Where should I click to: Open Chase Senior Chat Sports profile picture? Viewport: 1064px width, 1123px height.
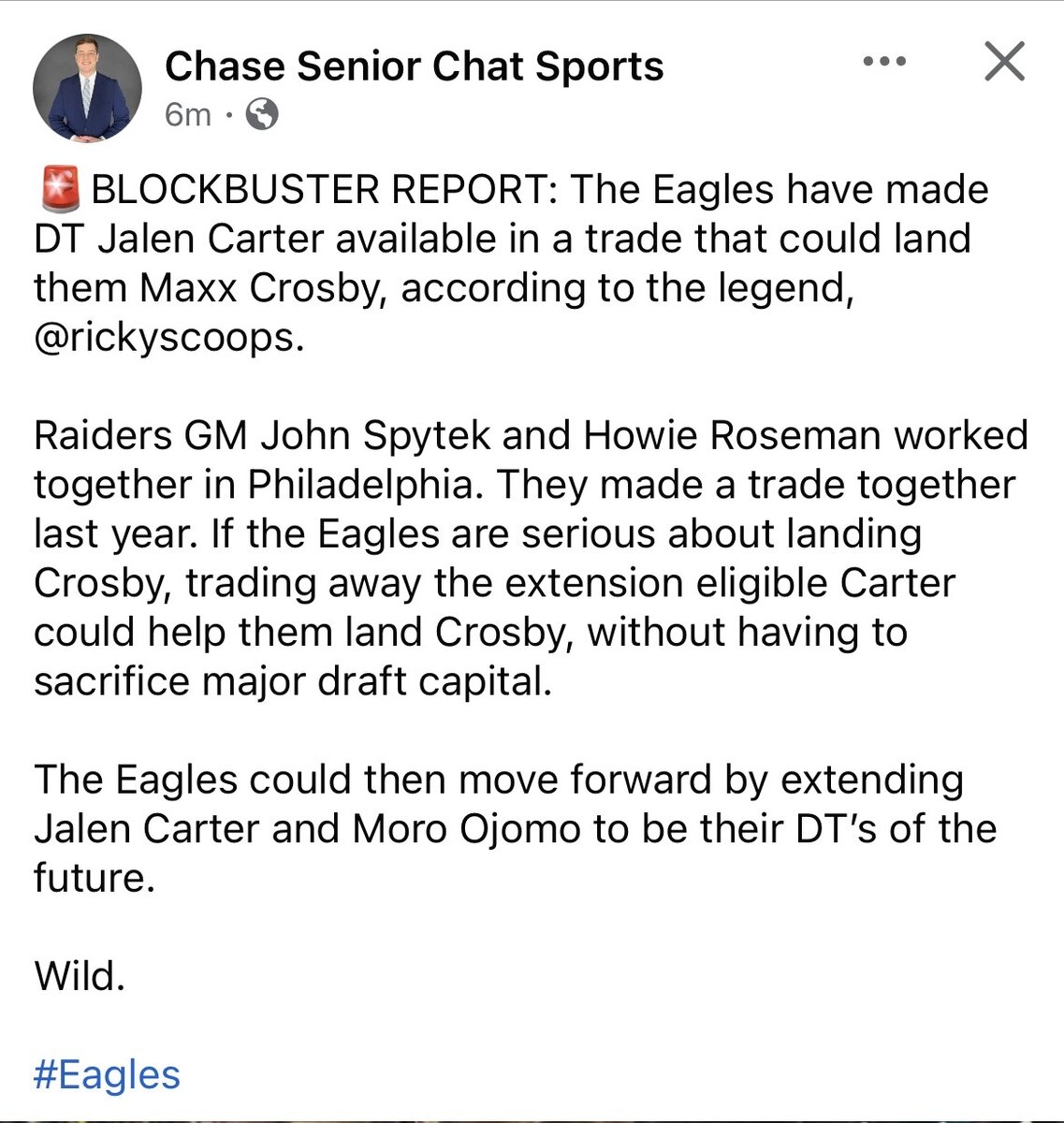tap(87, 89)
